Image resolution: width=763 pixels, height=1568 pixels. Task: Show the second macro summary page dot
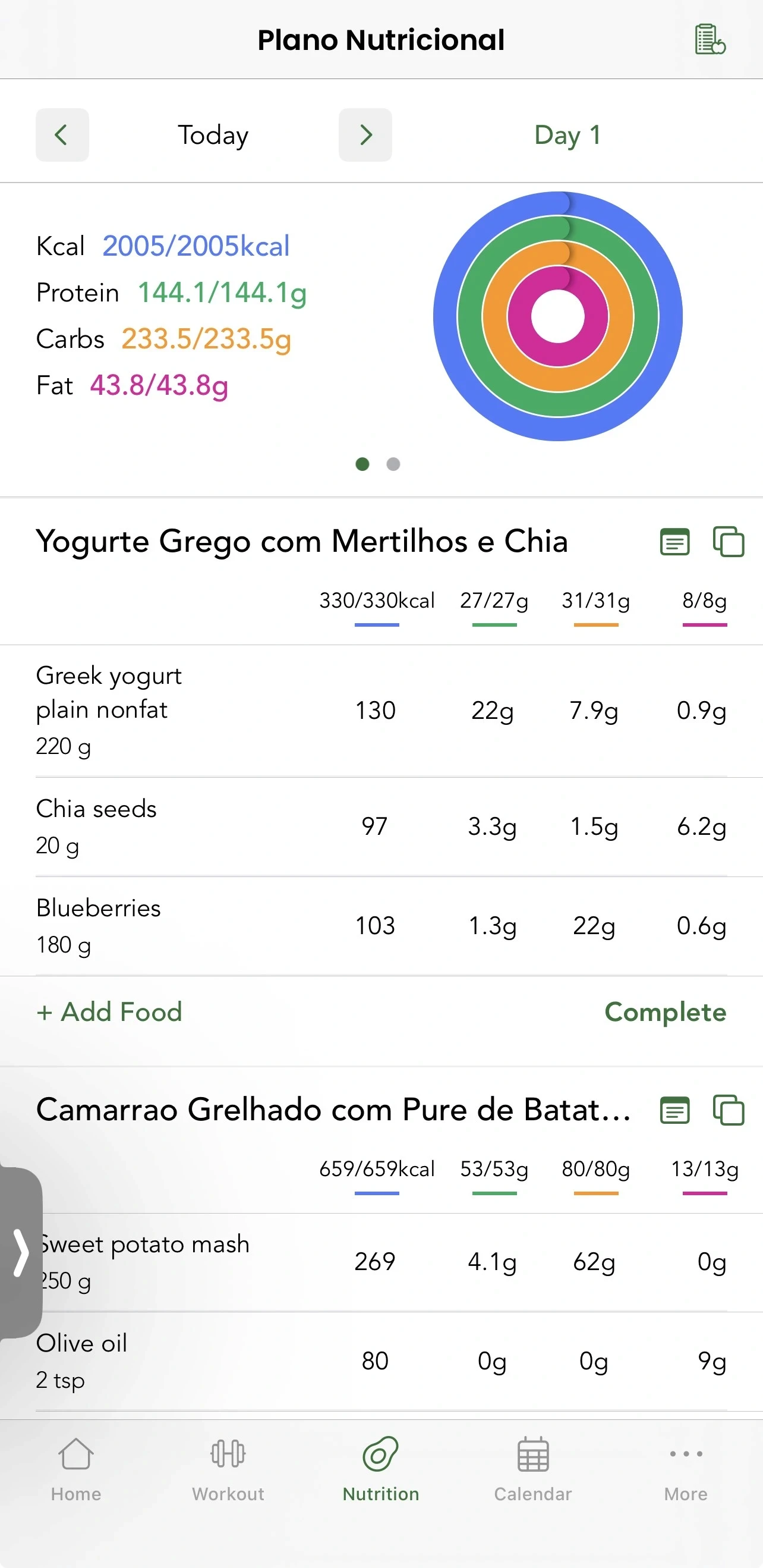[x=393, y=464]
